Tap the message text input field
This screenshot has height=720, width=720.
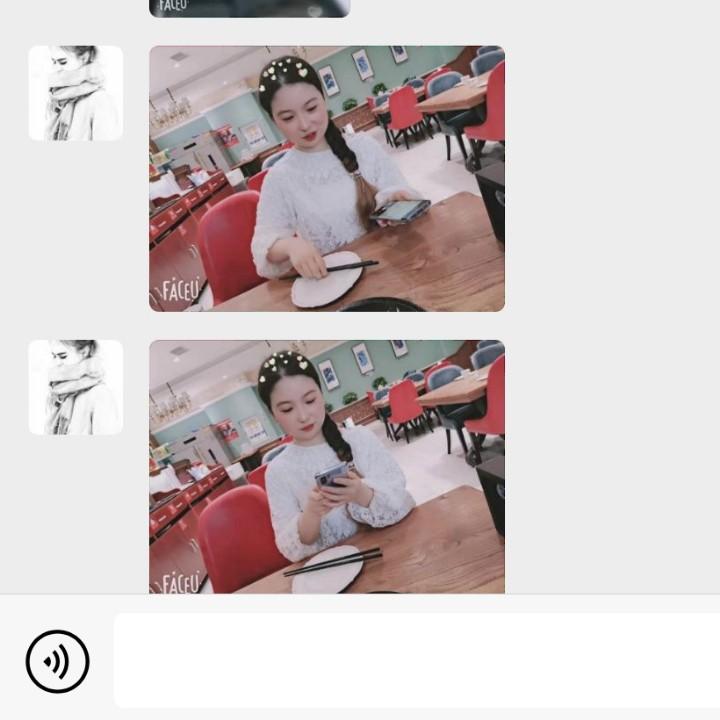(416, 661)
